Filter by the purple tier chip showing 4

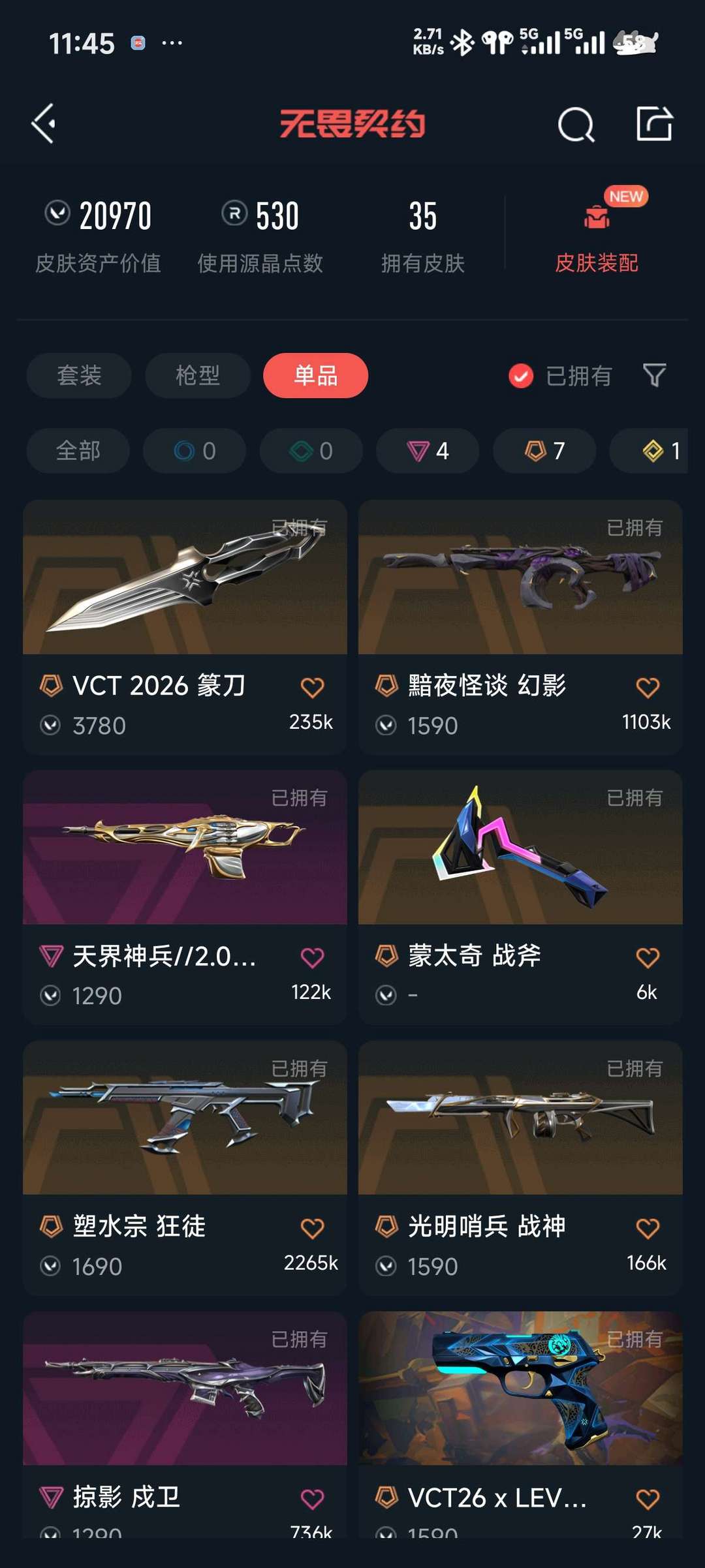click(x=428, y=451)
